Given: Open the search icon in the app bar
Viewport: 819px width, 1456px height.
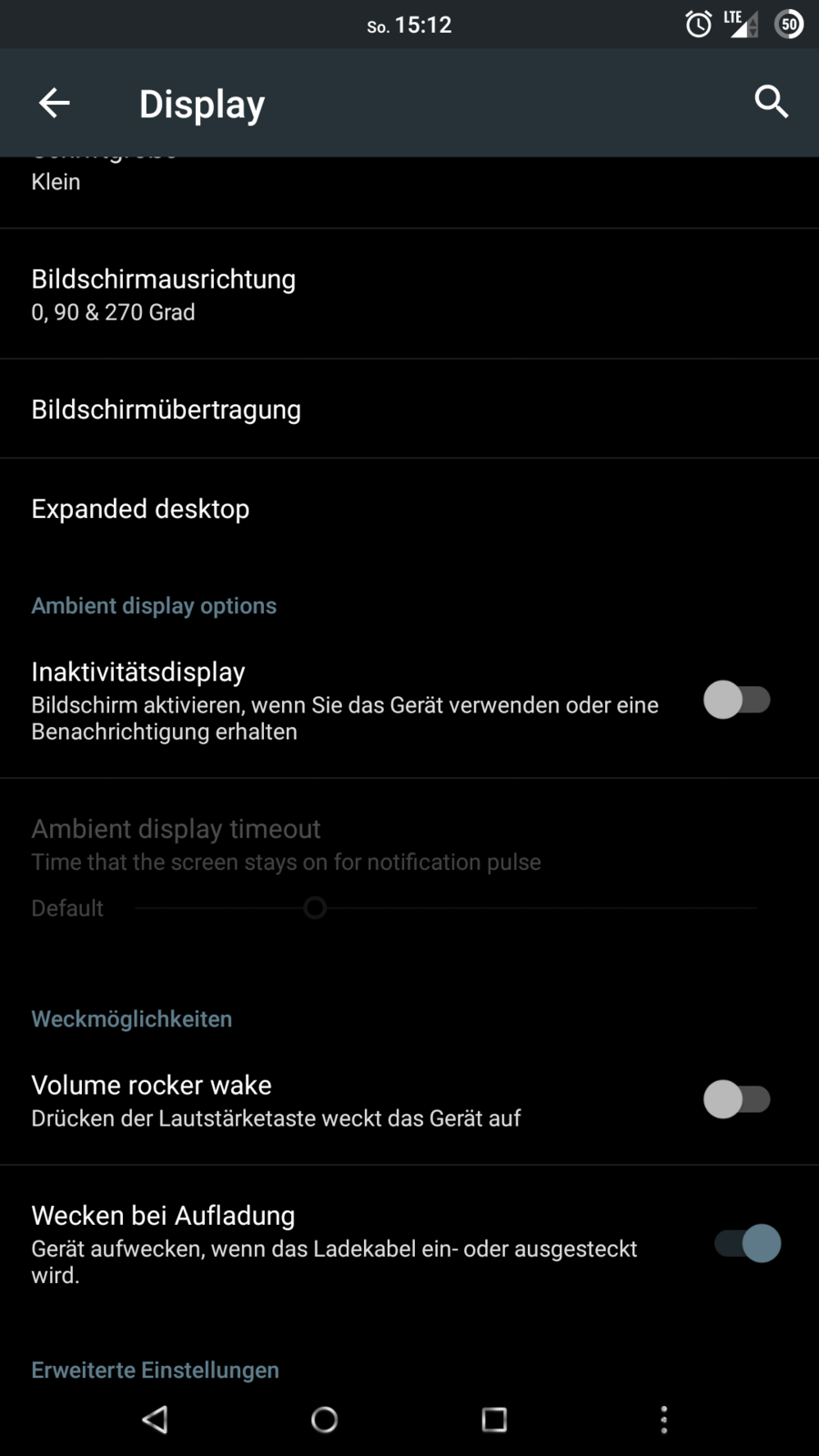Looking at the screenshot, I should [x=771, y=102].
